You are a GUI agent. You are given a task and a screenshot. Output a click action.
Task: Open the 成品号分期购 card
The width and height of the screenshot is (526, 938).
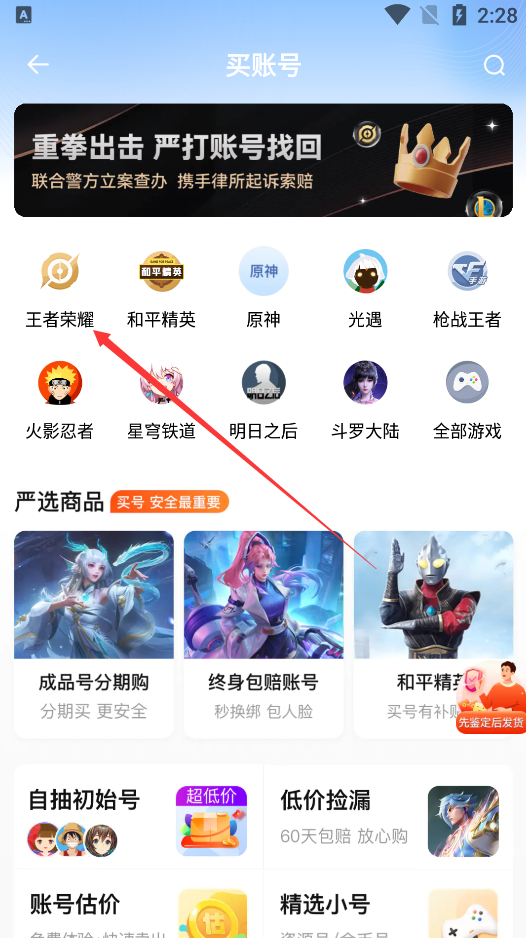(x=94, y=635)
